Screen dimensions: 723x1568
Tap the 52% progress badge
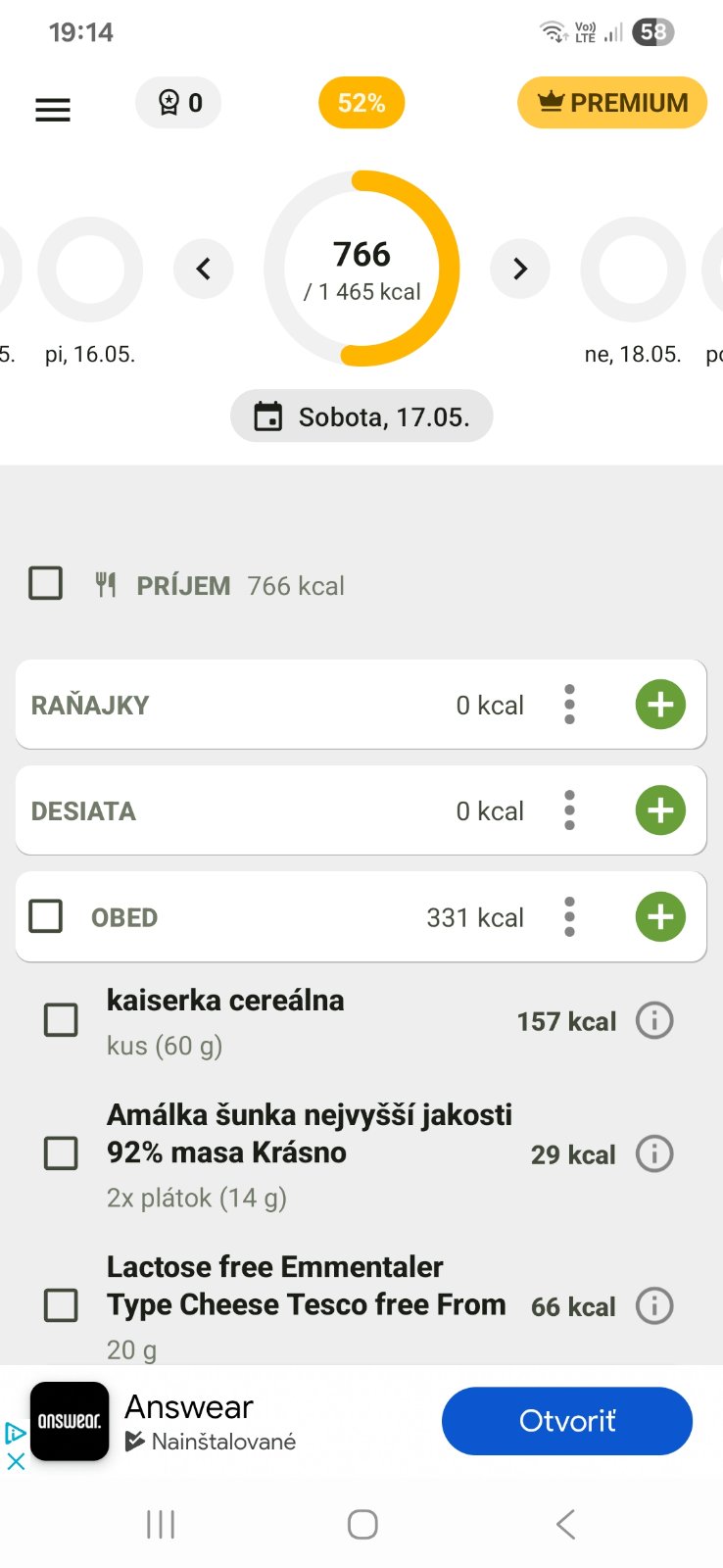tap(361, 103)
